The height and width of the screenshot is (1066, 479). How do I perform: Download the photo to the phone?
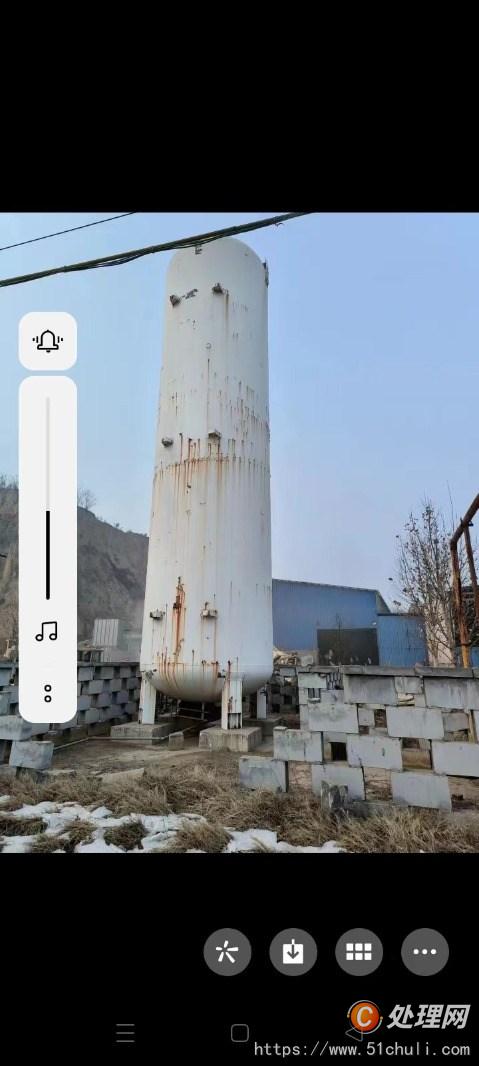[x=293, y=952]
